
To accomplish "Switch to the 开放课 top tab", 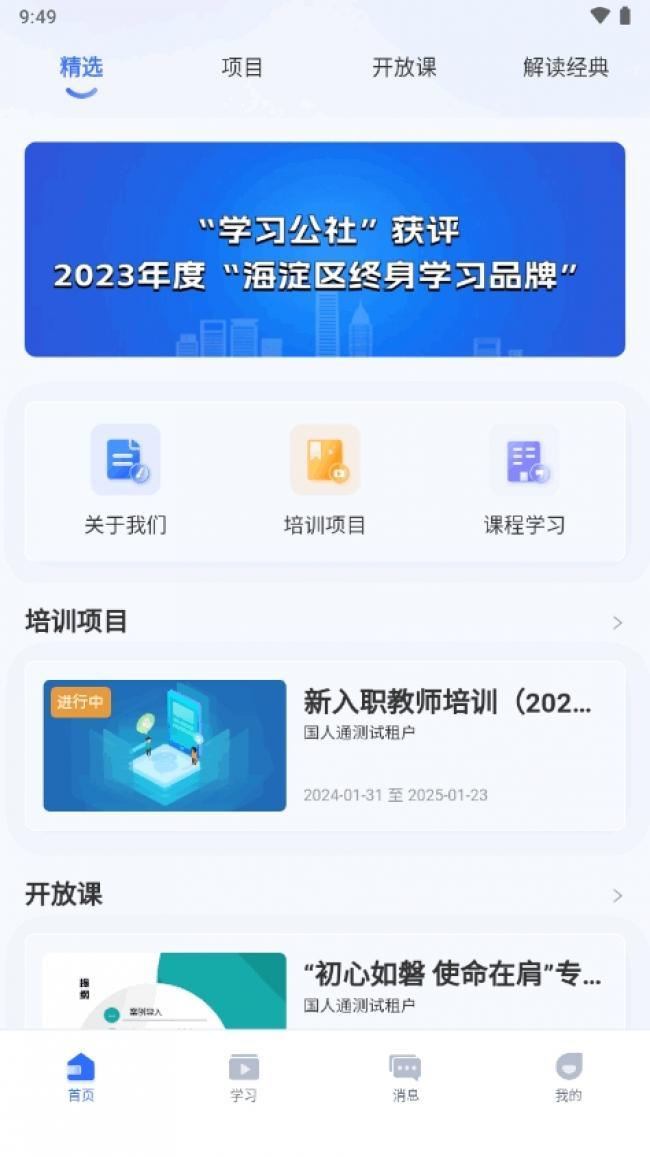I will (404, 68).
